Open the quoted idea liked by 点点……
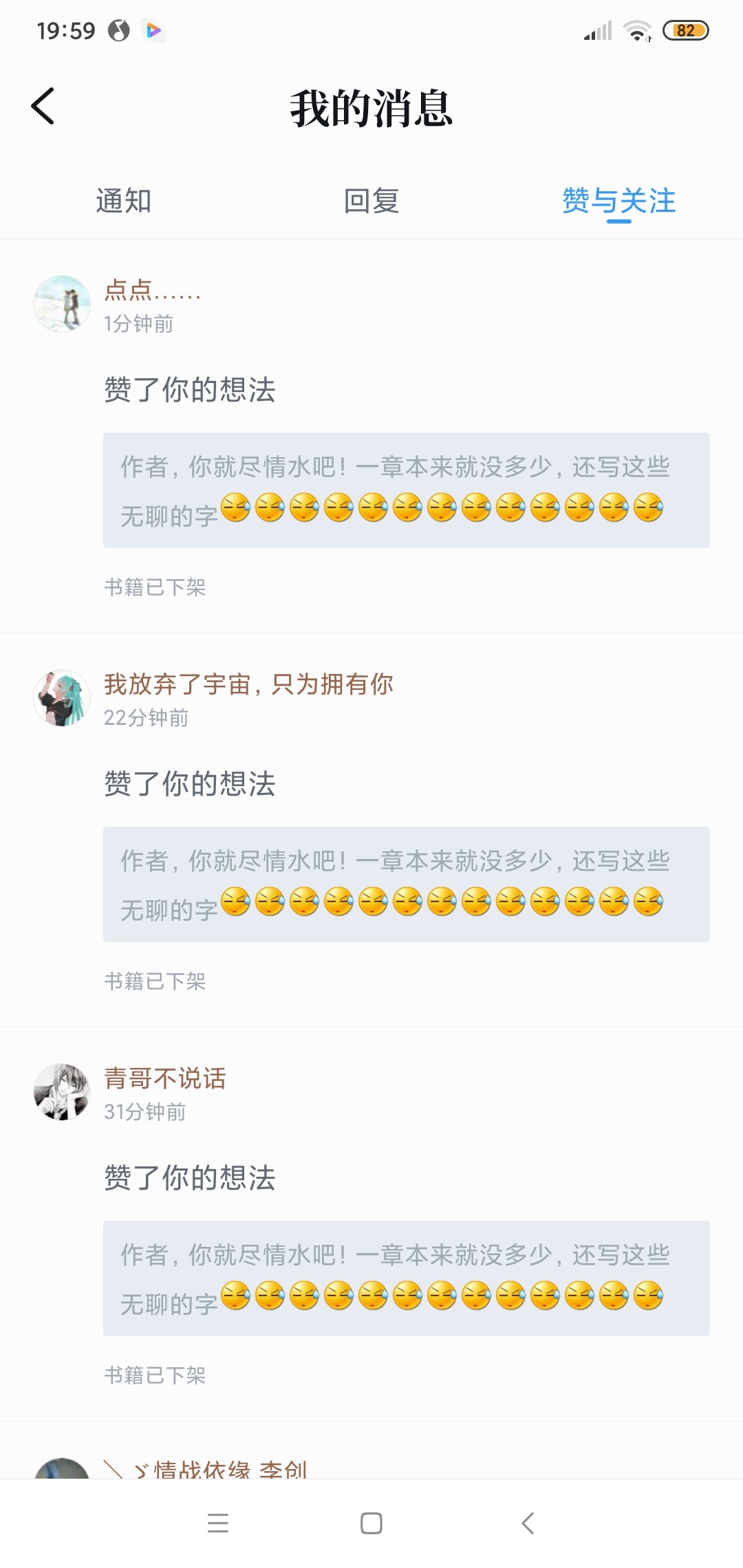 pyautogui.click(x=406, y=490)
